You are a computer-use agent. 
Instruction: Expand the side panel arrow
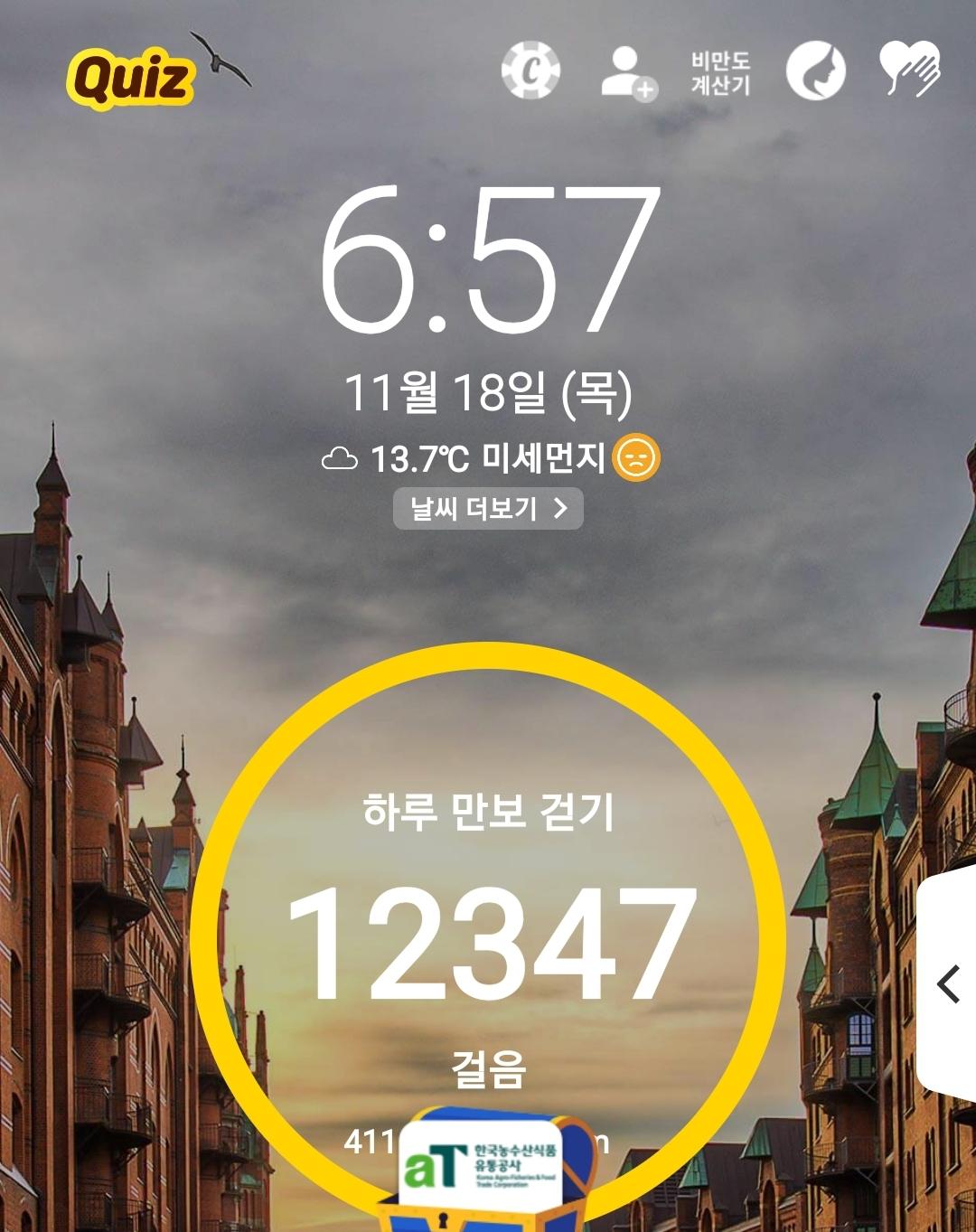pyautogui.click(x=948, y=983)
